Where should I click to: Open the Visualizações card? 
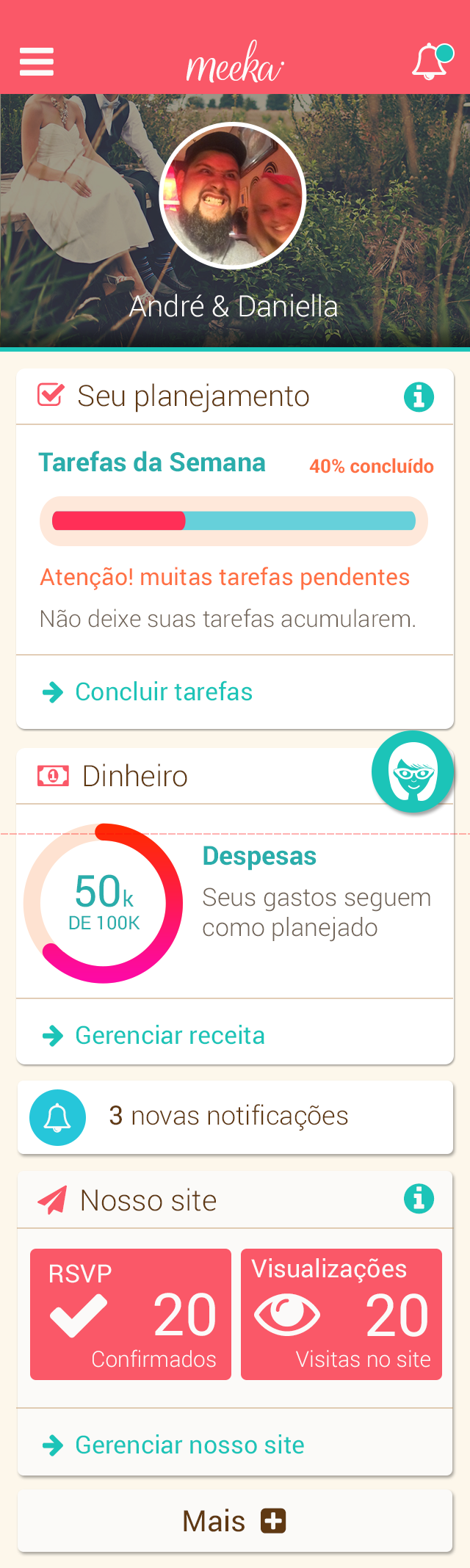tap(341, 1314)
